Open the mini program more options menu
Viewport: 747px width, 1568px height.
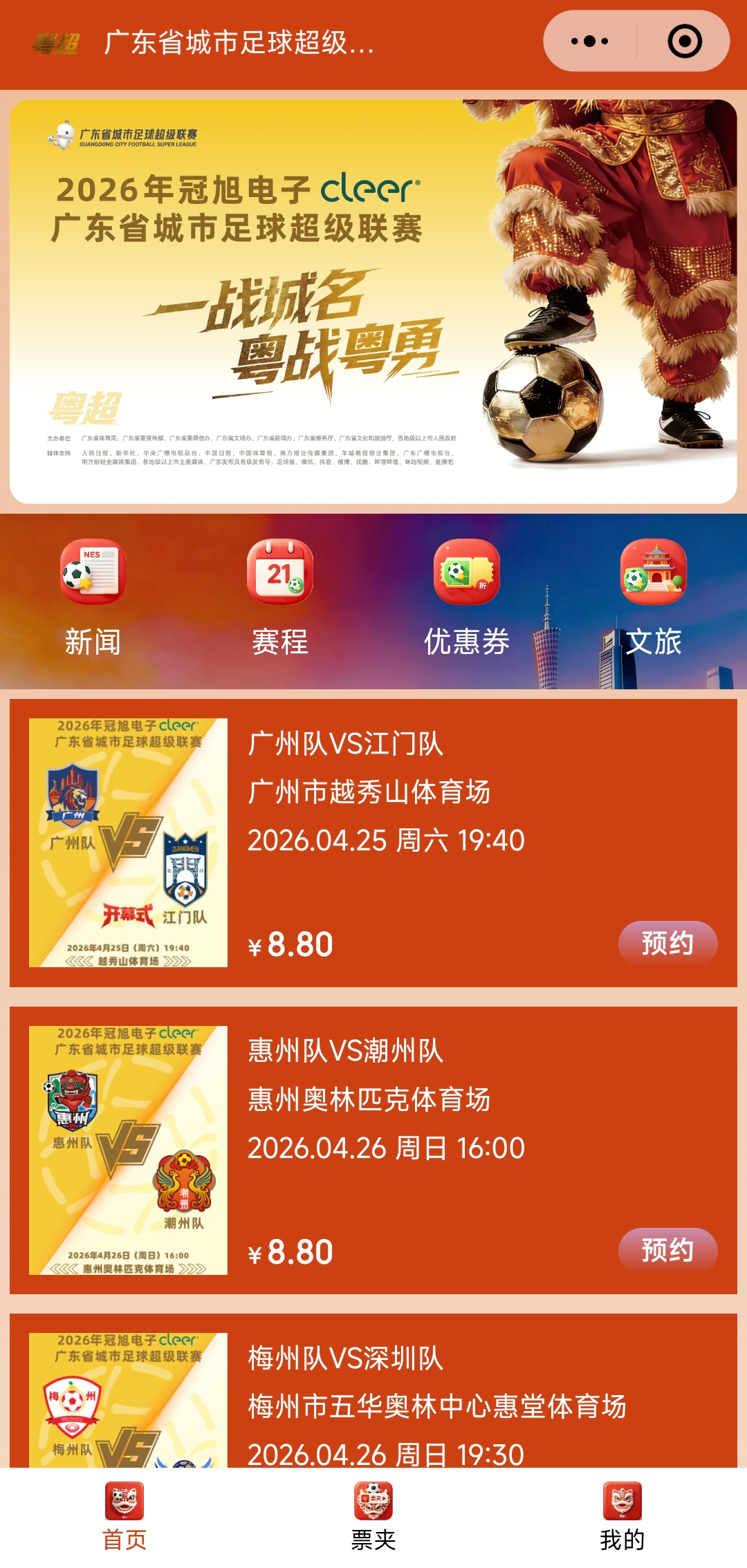pos(590,41)
